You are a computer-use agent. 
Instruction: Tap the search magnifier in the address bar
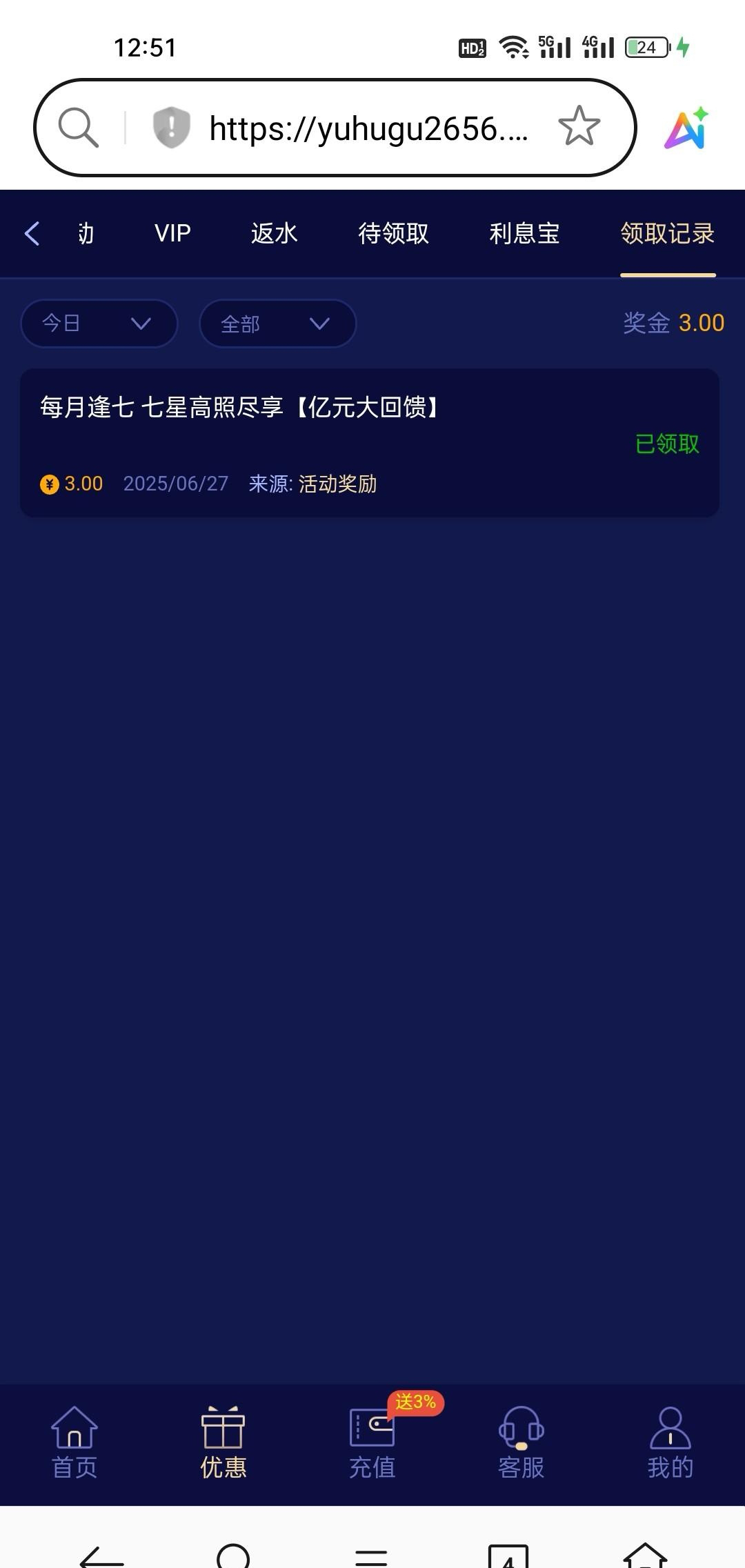click(x=78, y=128)
